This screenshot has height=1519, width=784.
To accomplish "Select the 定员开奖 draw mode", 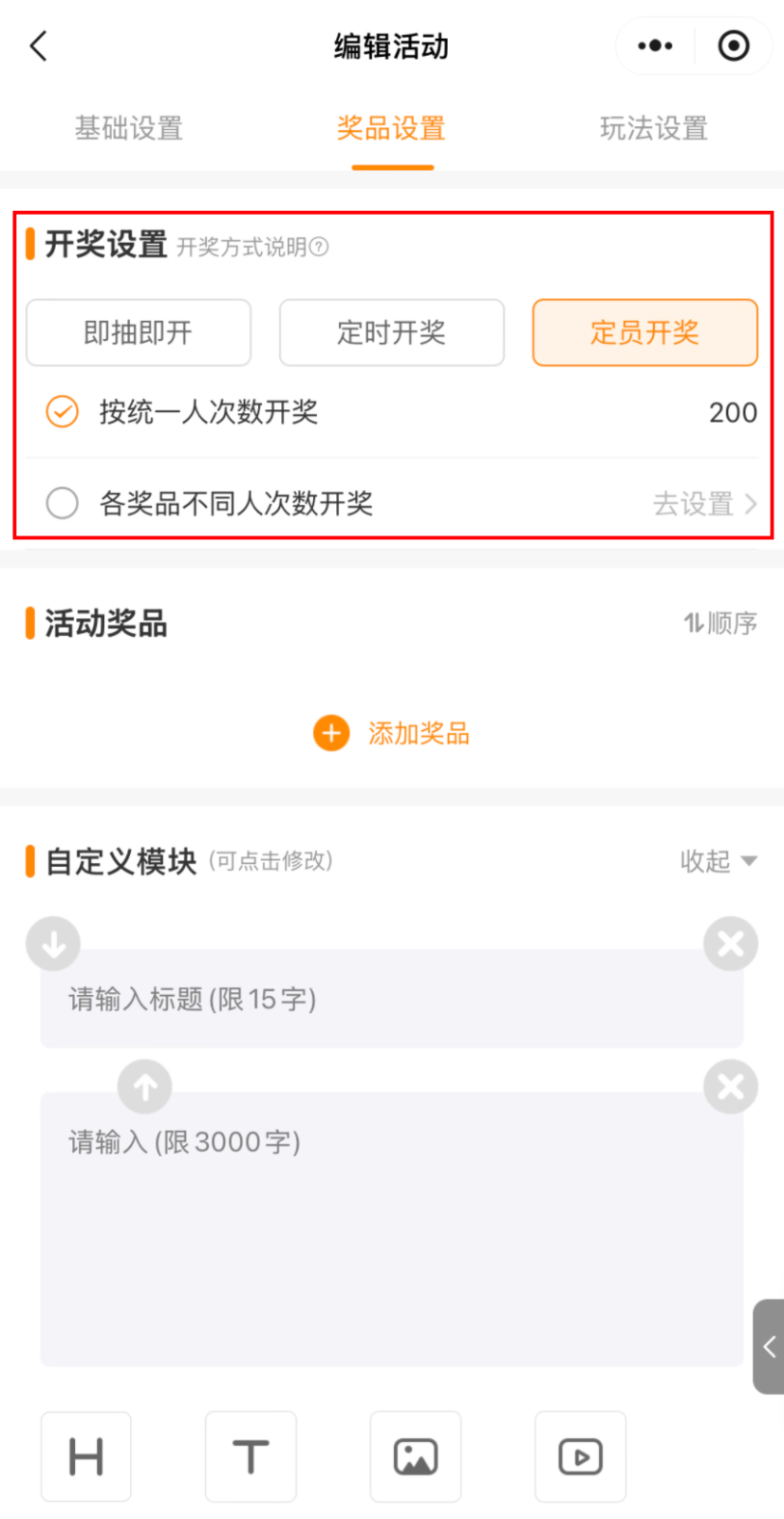I will pyautogui.click(x=644, y=332).
